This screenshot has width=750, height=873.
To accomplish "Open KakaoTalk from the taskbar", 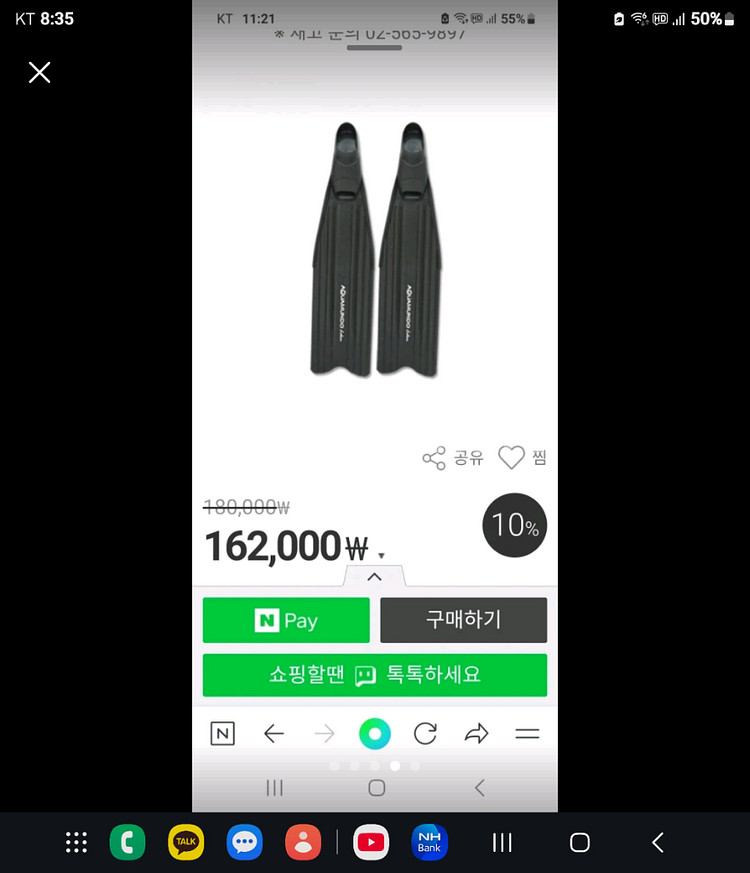I will point(186,842).
